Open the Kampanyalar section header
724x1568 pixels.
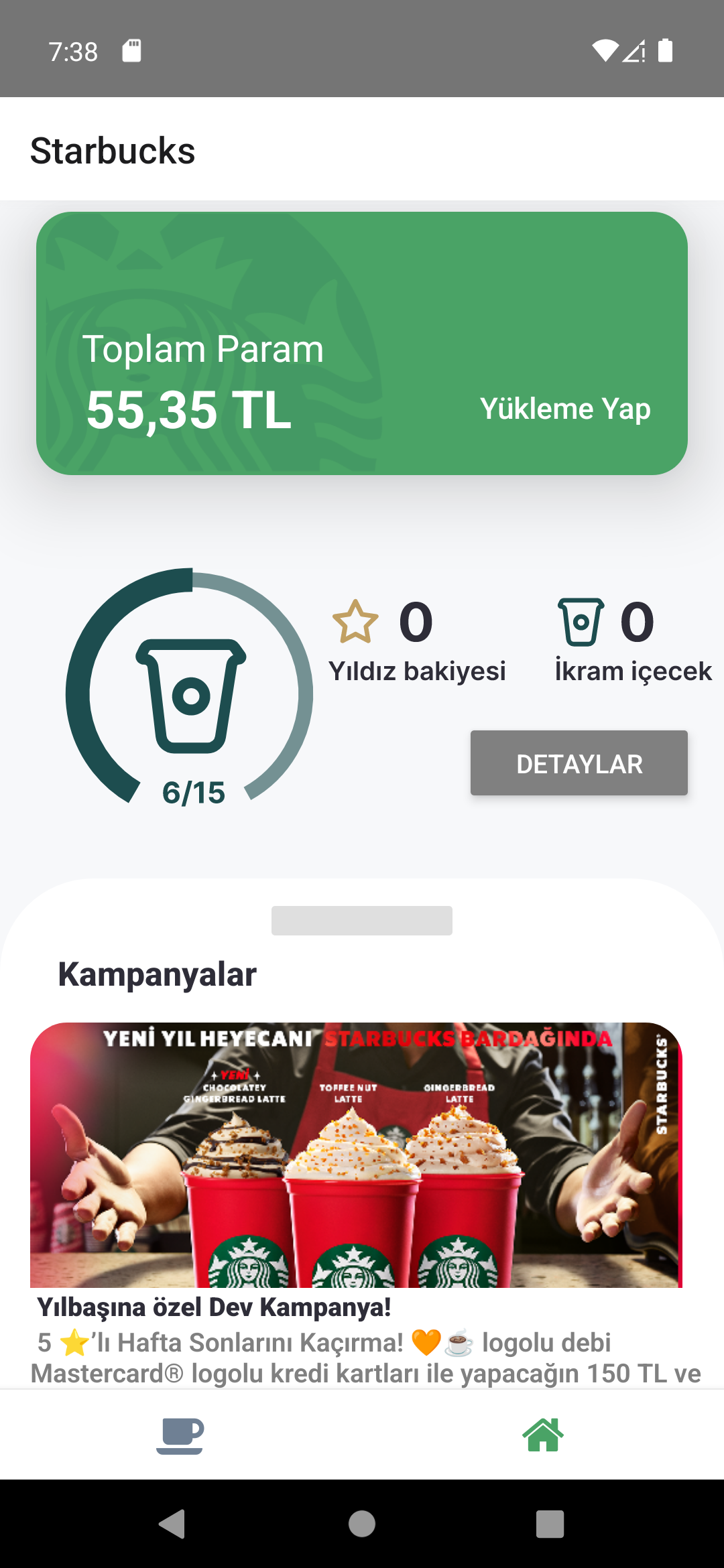156,975
